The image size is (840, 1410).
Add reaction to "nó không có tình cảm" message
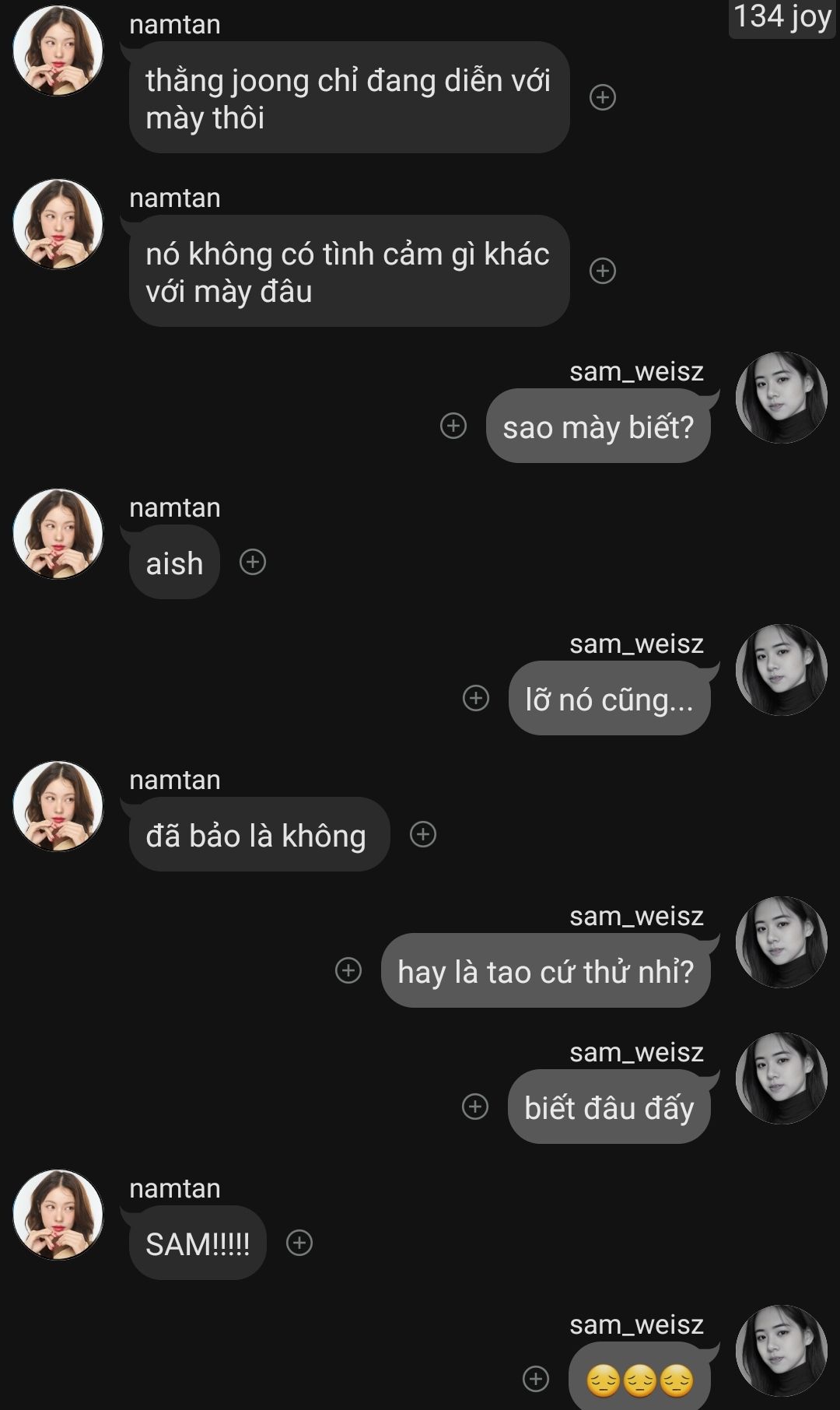(x=603, y=271)
